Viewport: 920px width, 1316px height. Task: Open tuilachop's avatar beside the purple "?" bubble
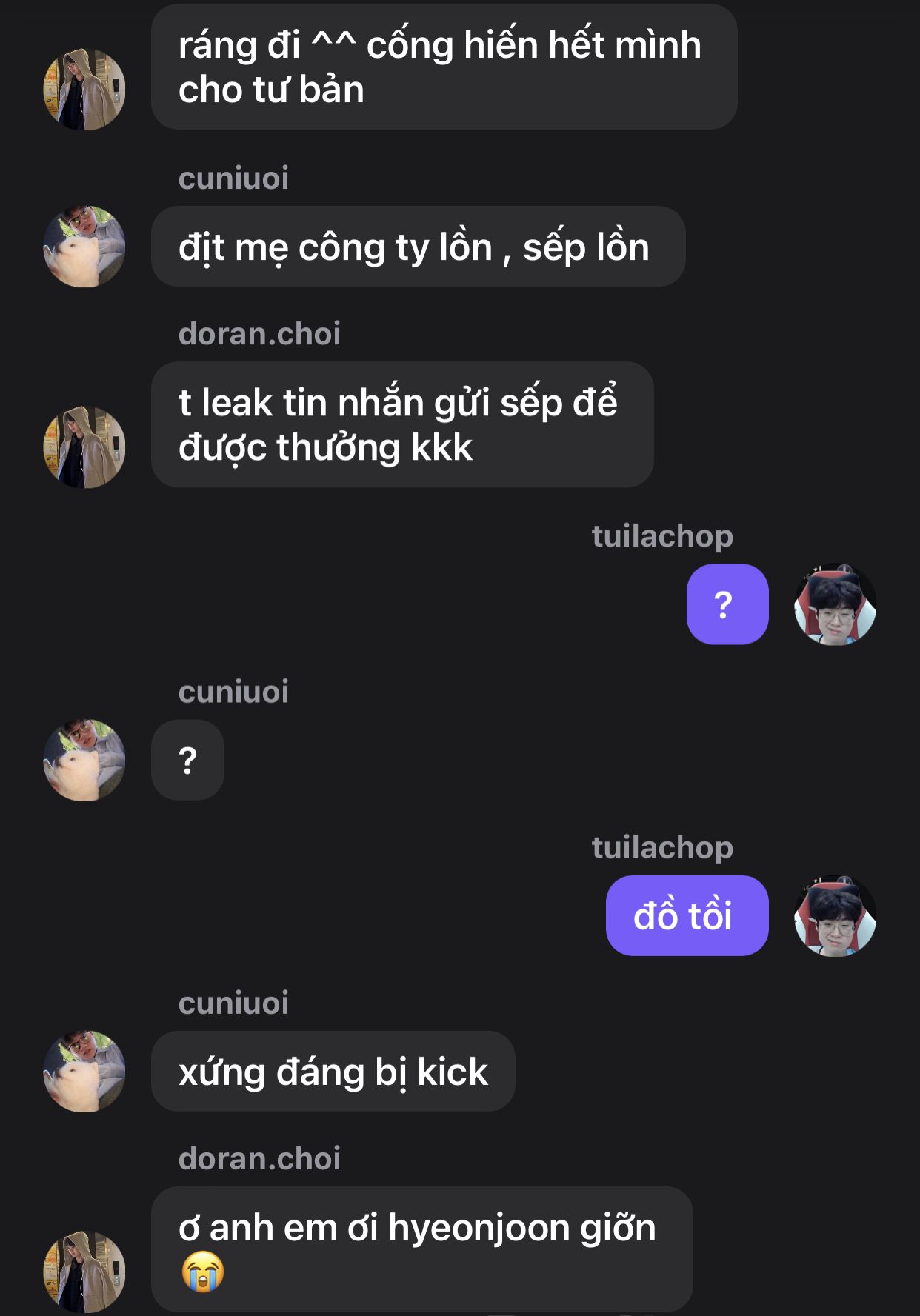click(x=835, y=604)
